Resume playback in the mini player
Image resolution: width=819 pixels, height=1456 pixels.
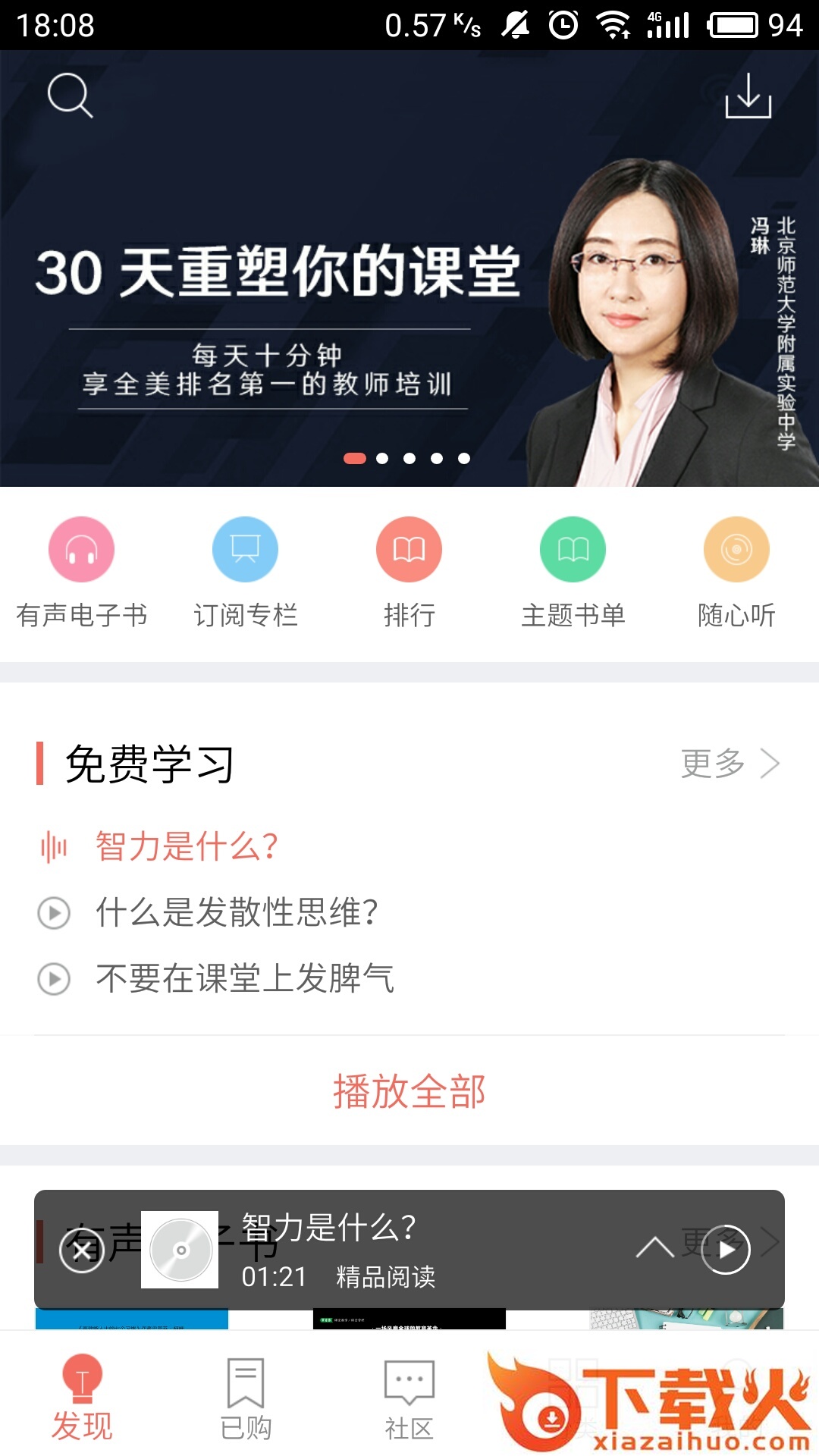click(726, 1250)
